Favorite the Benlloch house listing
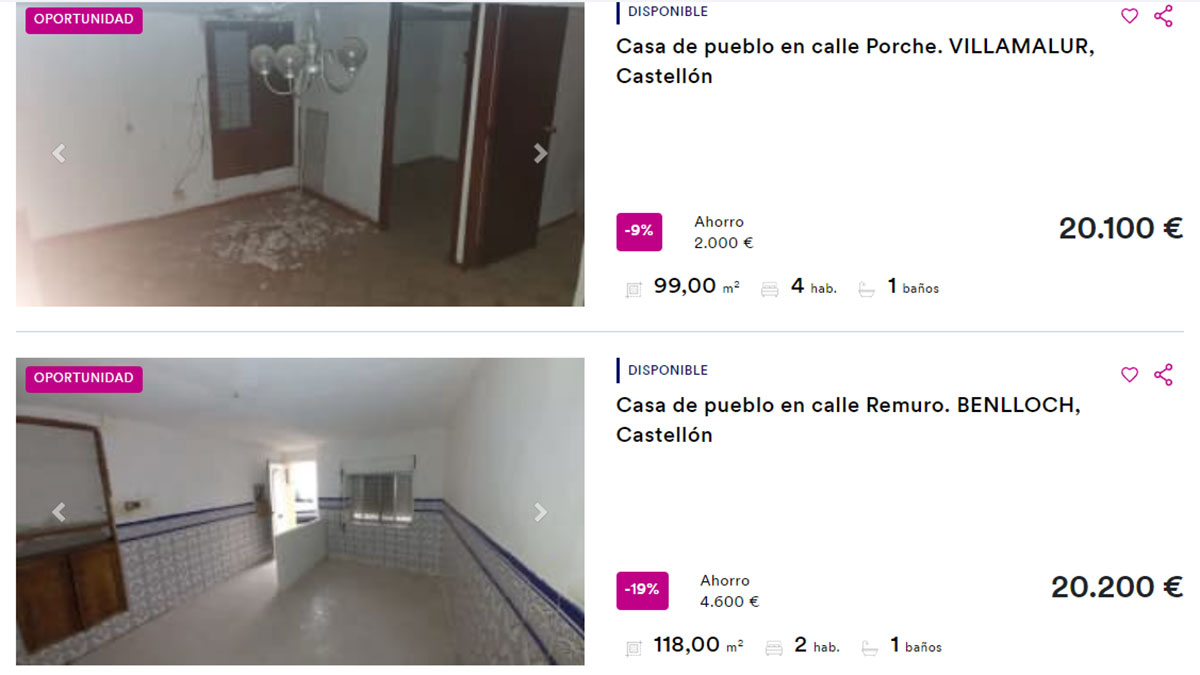Image resolution: width=1200 pixels, height=675 pixels. click(x=1129, y=375)
